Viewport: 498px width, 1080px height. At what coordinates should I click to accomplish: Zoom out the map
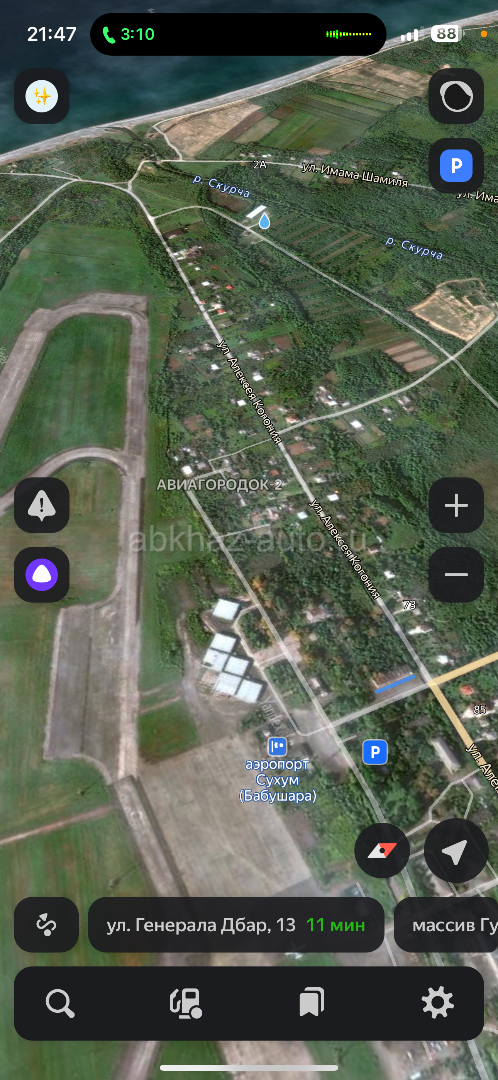pos(456,574)
